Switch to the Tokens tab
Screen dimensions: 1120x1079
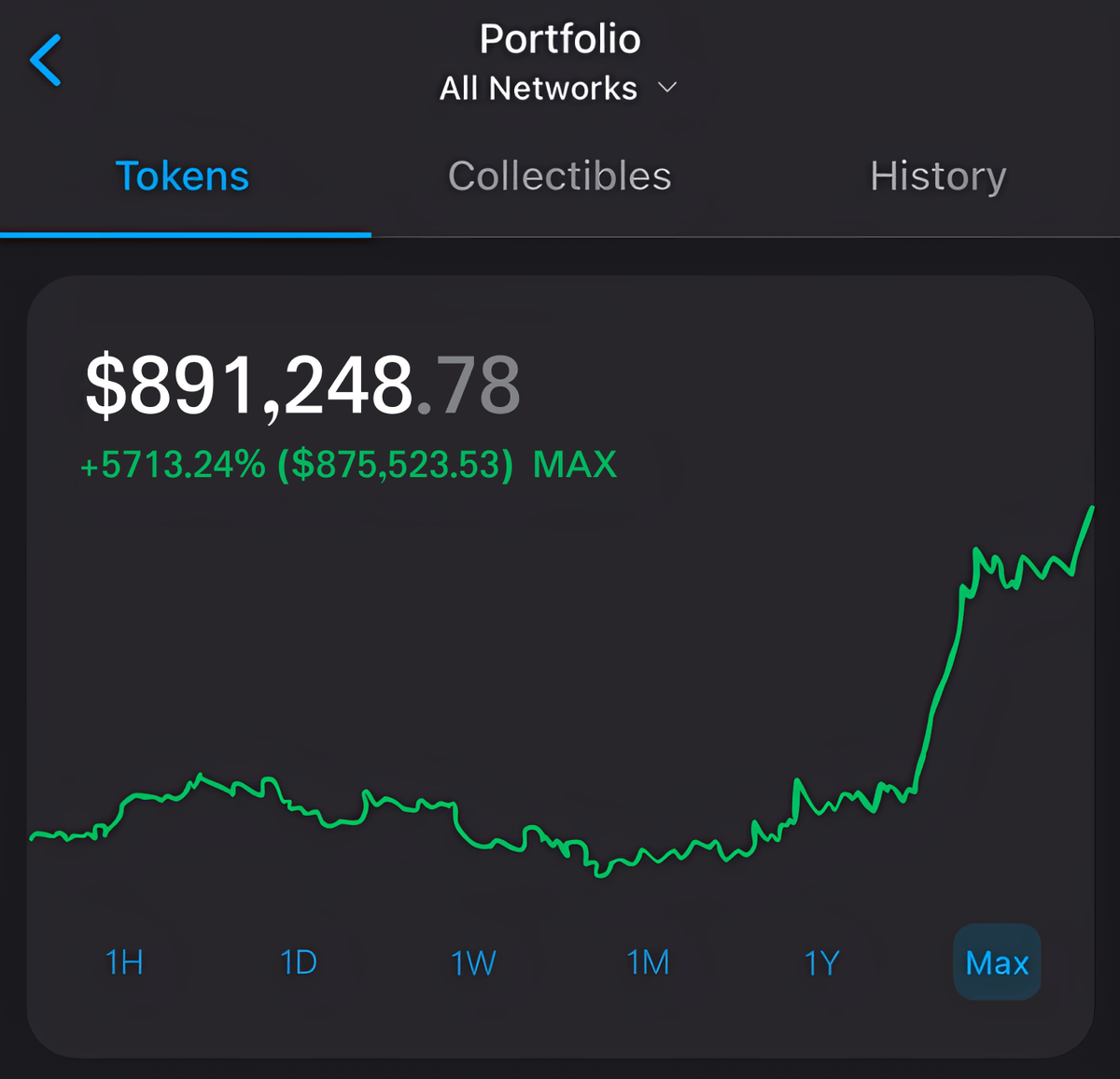pos(183,176)
